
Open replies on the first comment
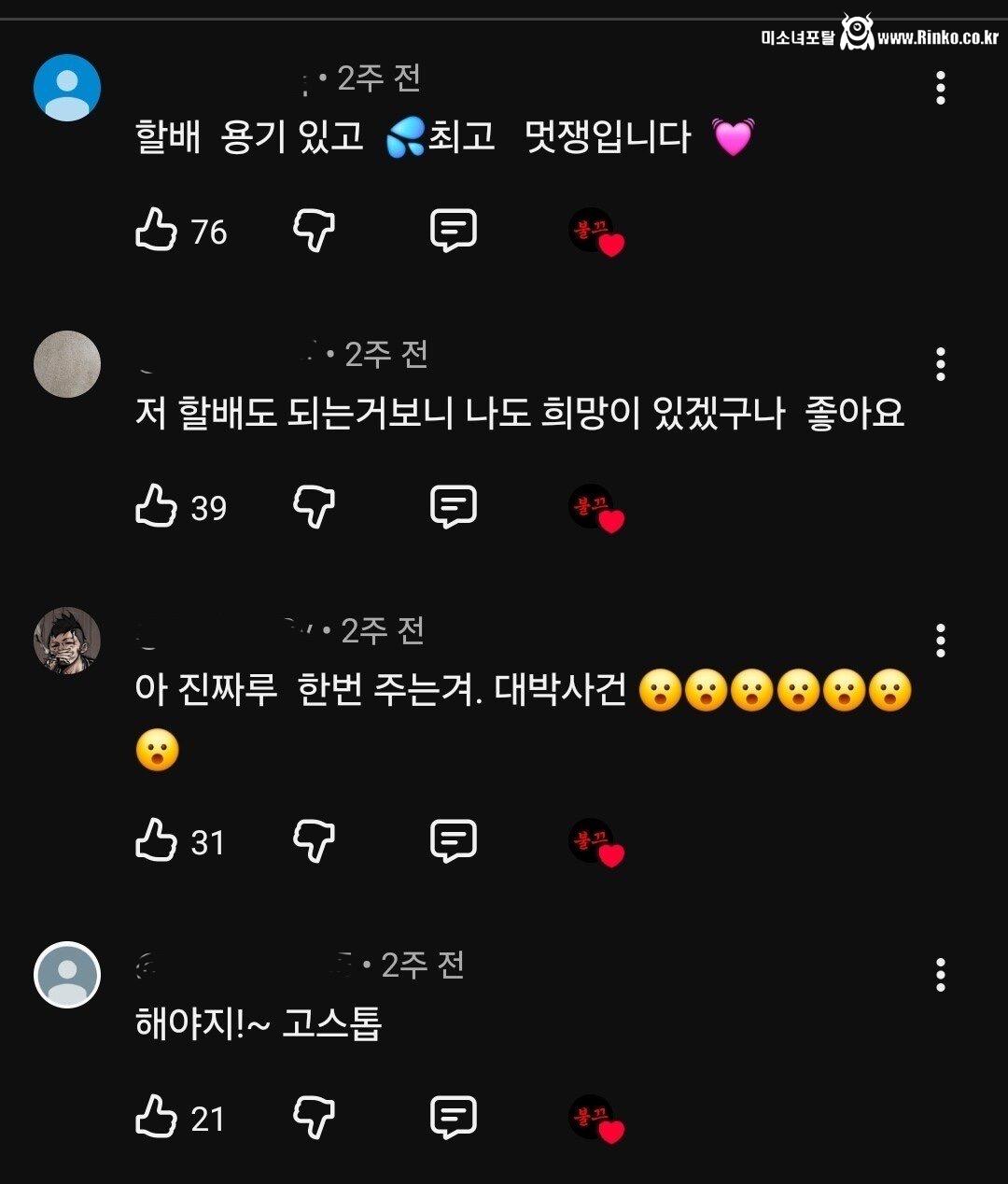pos(455,231)
